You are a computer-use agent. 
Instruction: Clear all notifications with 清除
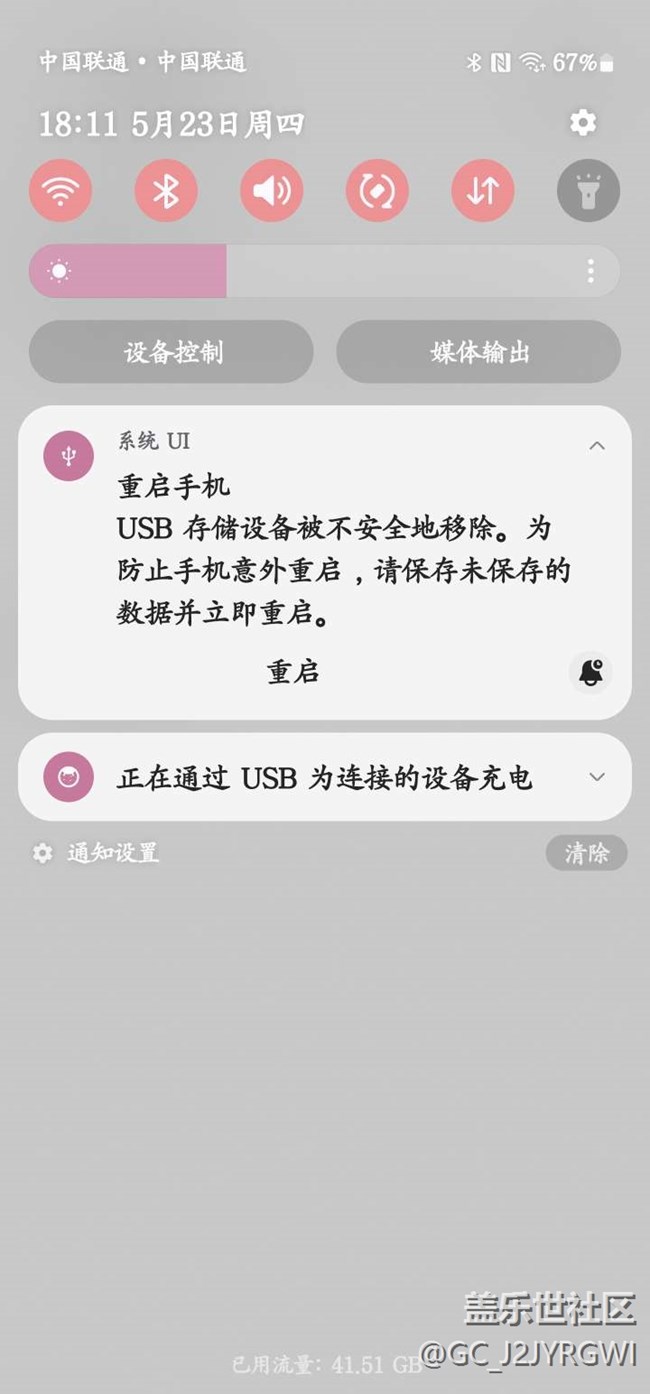[586, 853]
